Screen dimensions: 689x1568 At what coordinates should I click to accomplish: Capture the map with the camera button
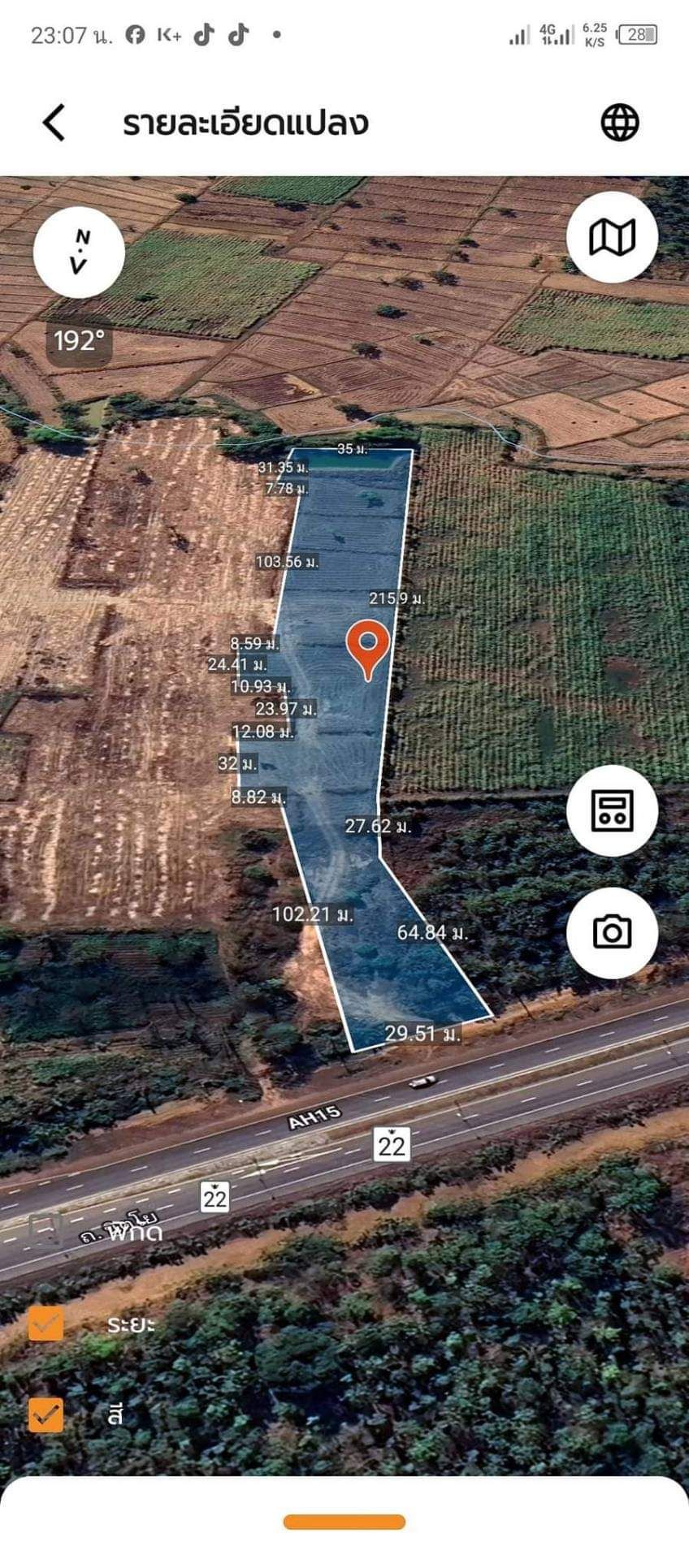(612, 931)
